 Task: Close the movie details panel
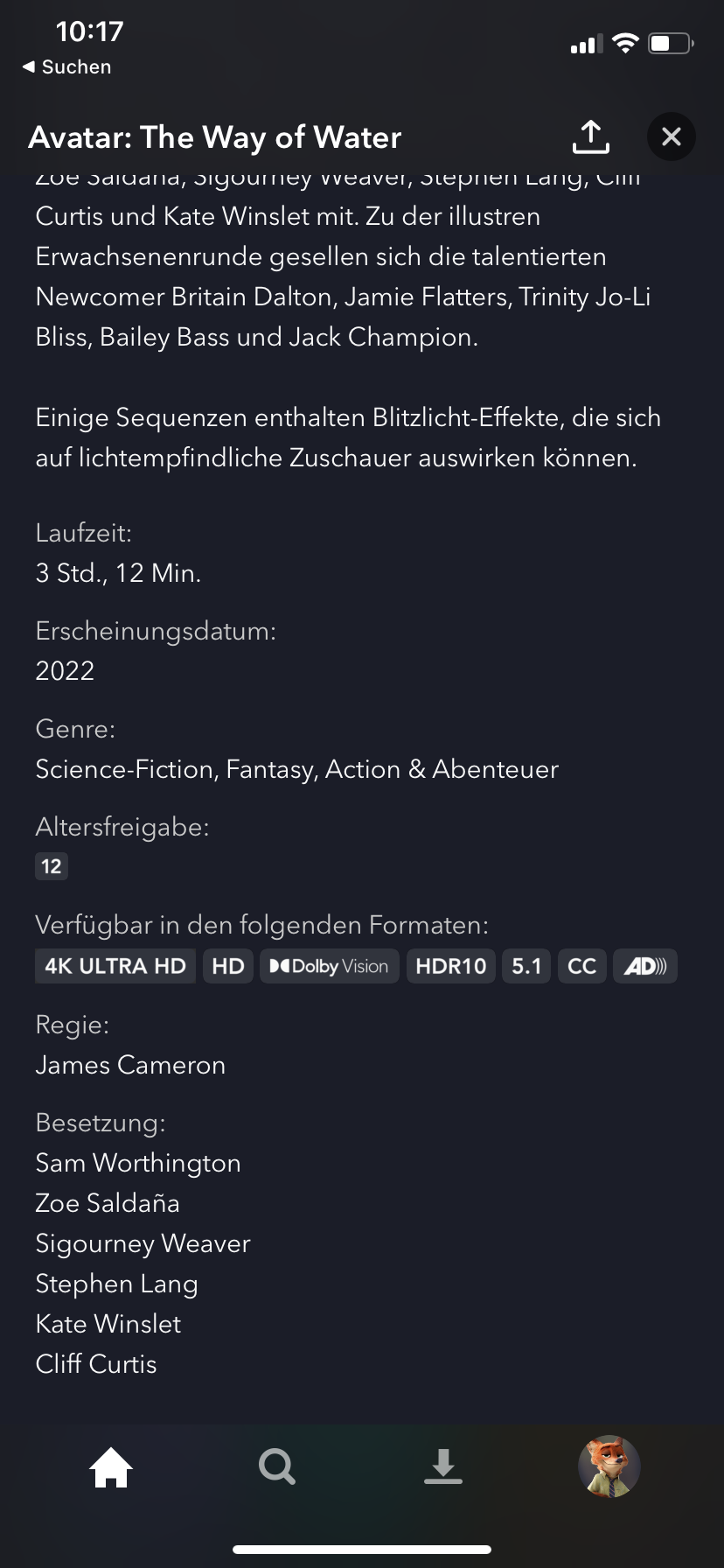click(x=671, y=136)
